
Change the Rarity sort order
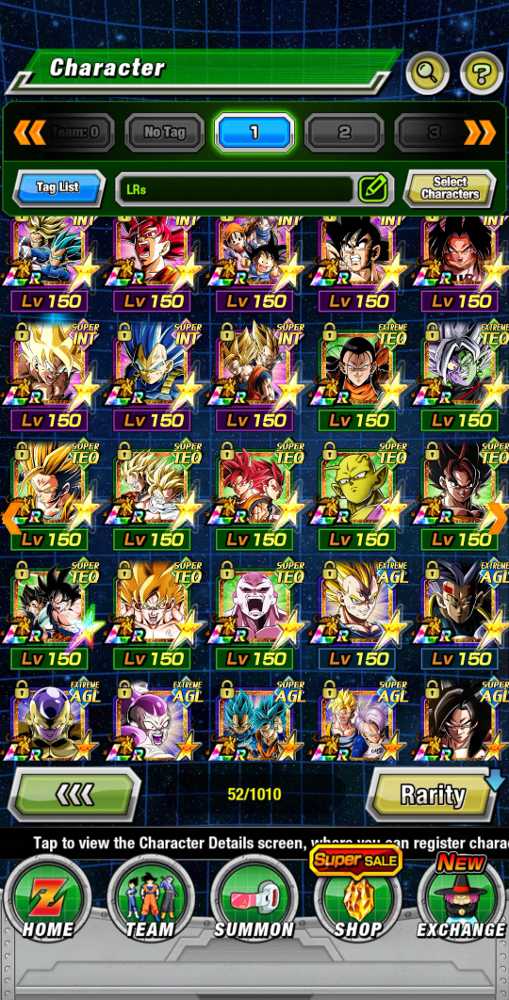pyautogui.click(x=432, y=794)
